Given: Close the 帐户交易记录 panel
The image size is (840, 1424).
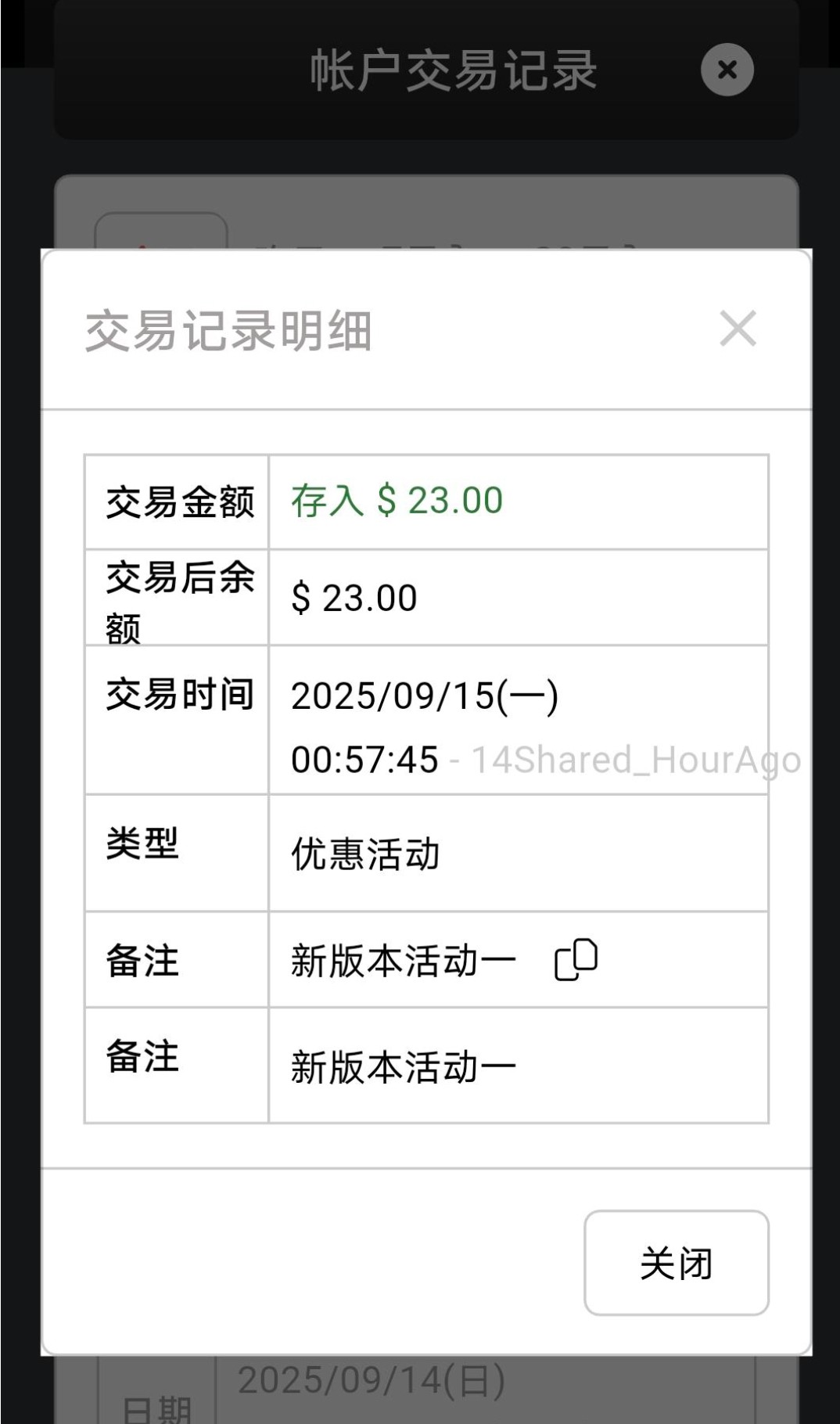Looking at the screenshot, I should pyautogui.click(x=727, y=70).
